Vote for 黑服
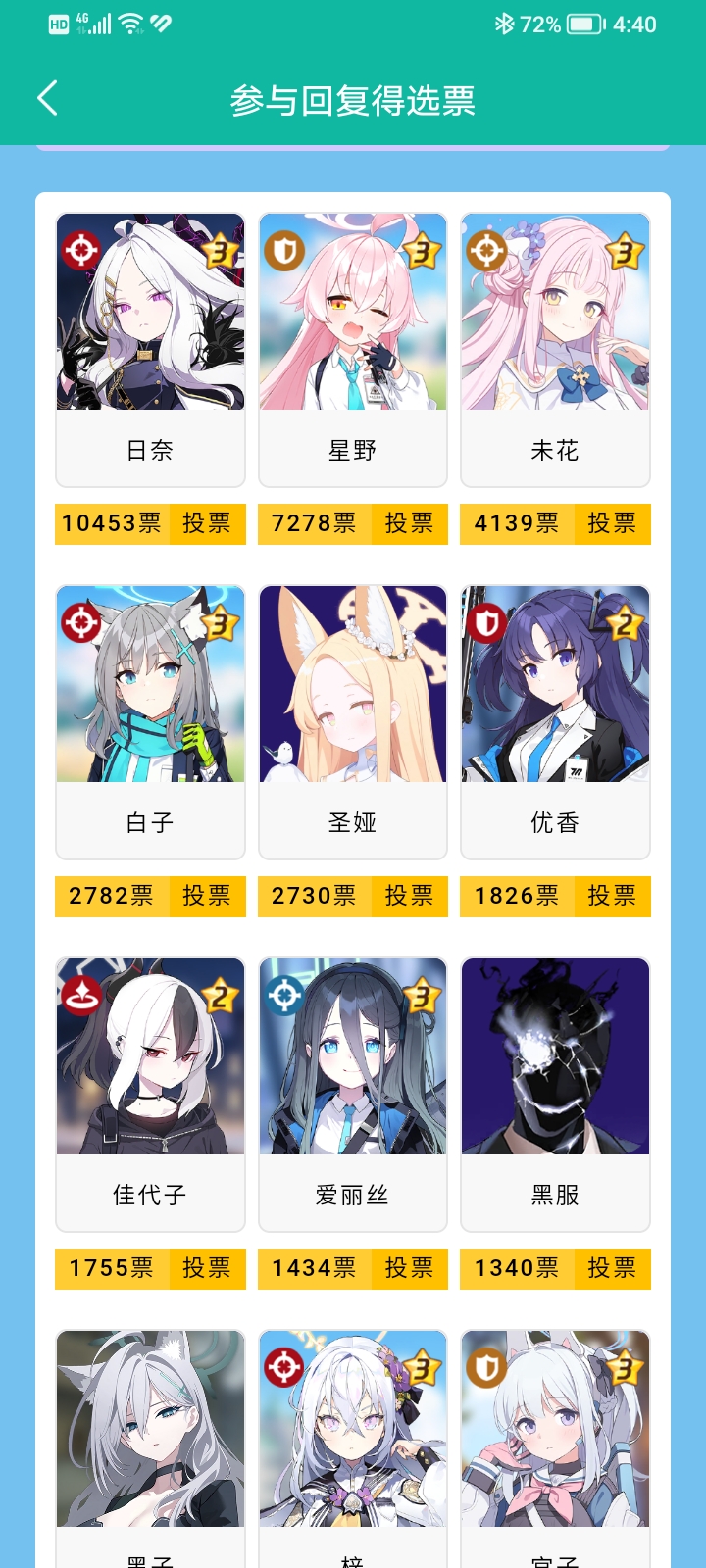Screen dimensions: 706x1568 coord(612,1268)
